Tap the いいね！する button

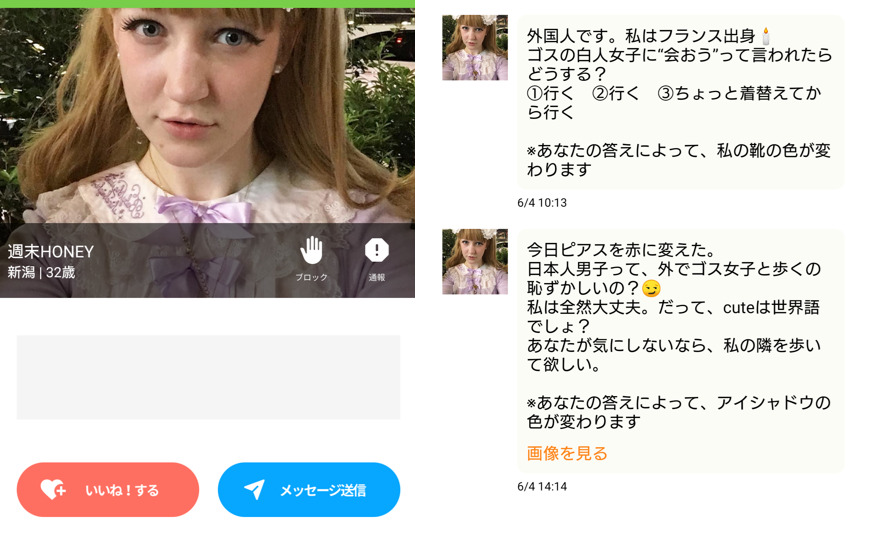(108, 490)
